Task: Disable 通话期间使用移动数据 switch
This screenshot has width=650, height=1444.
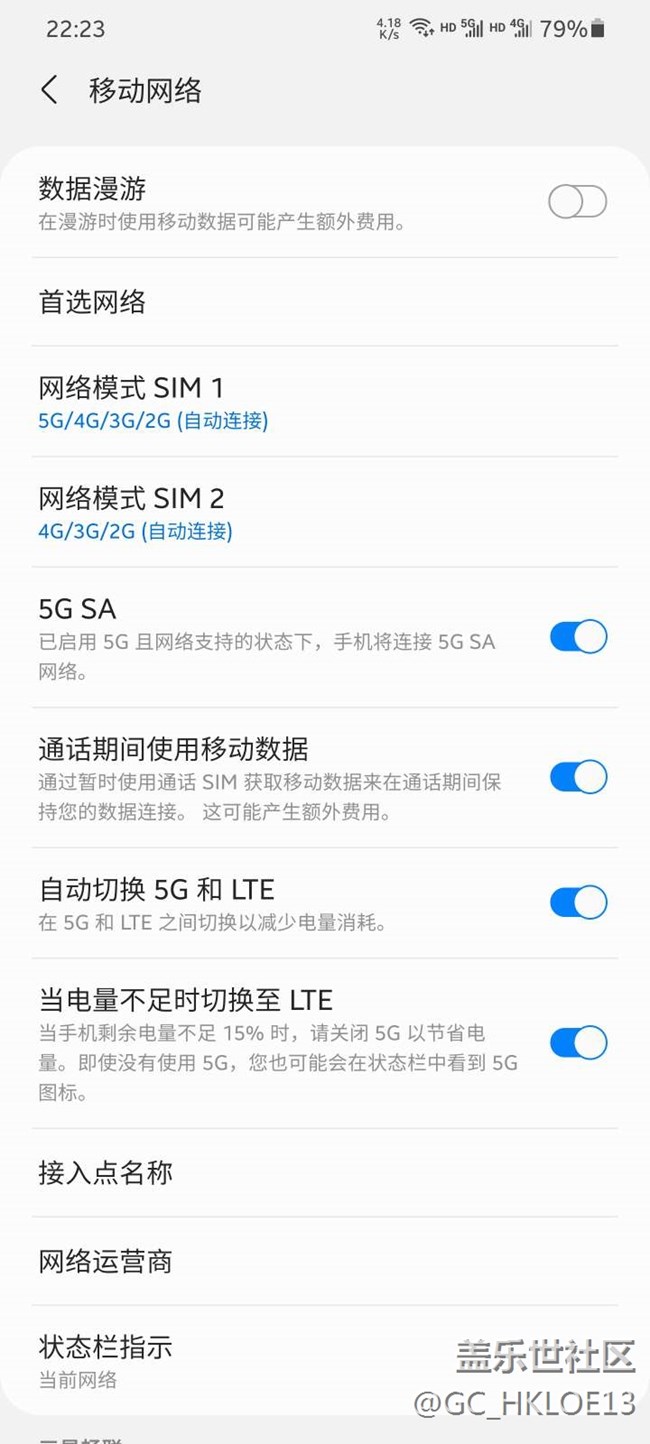Action: pos(578,777)
